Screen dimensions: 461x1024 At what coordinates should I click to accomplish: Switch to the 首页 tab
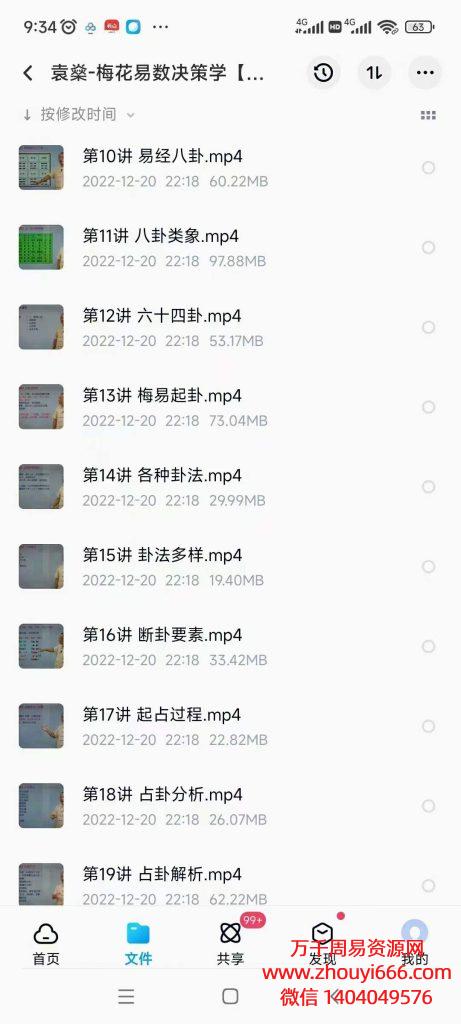point(46,943)
